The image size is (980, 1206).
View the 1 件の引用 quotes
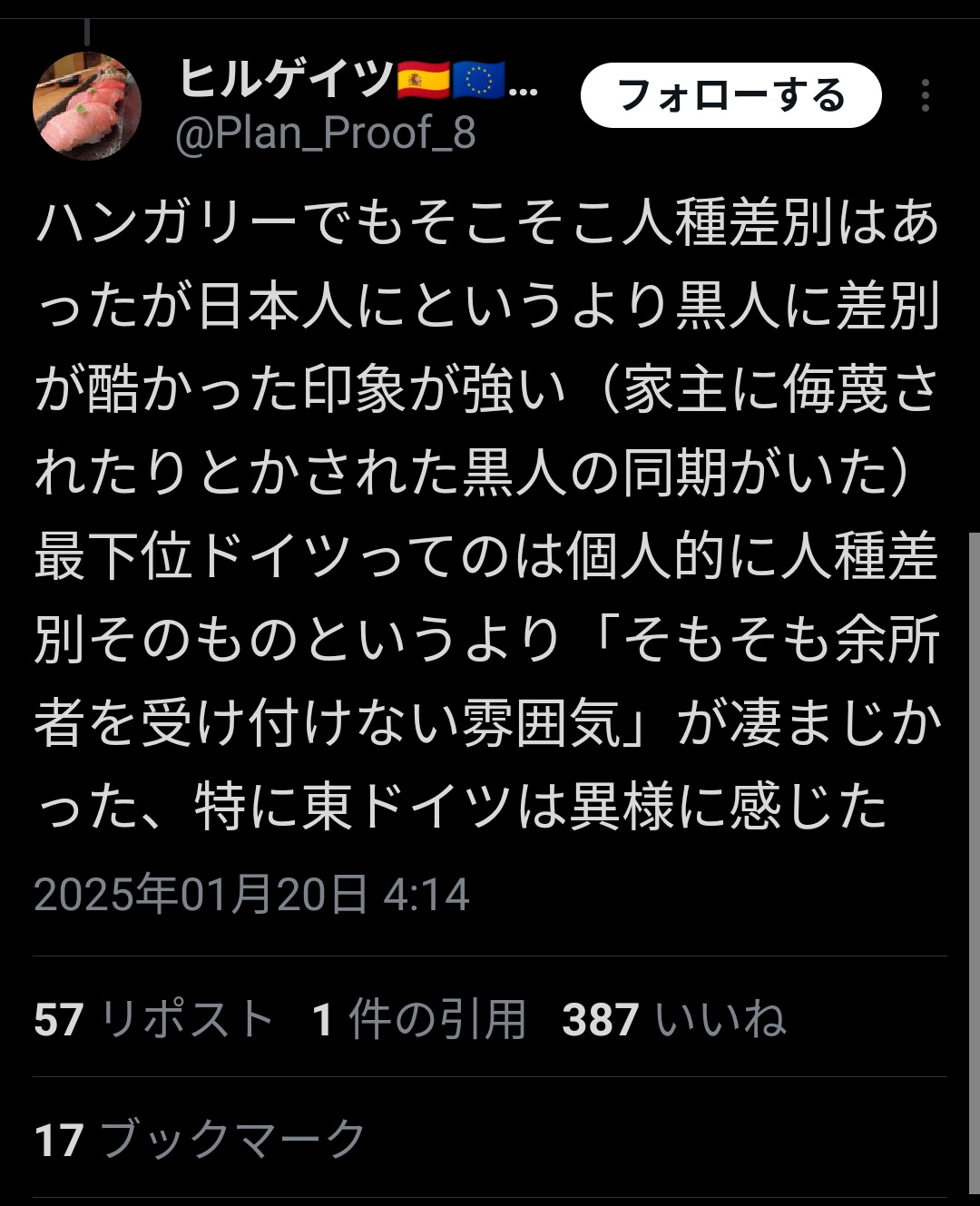[x=419, y=1019]
